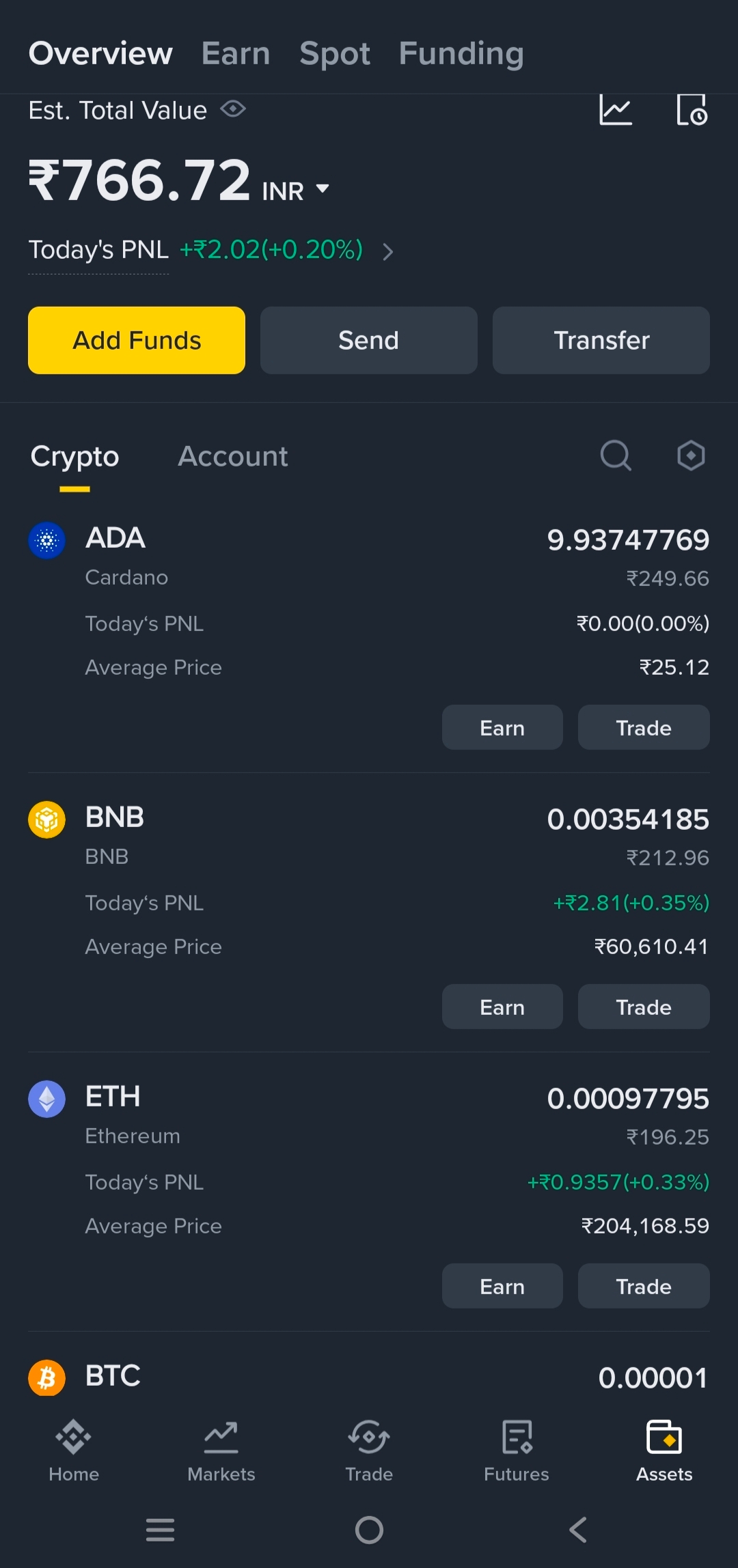Hide the estimated total value
The width and height of the screenshot is (738, 1568).
233,109
